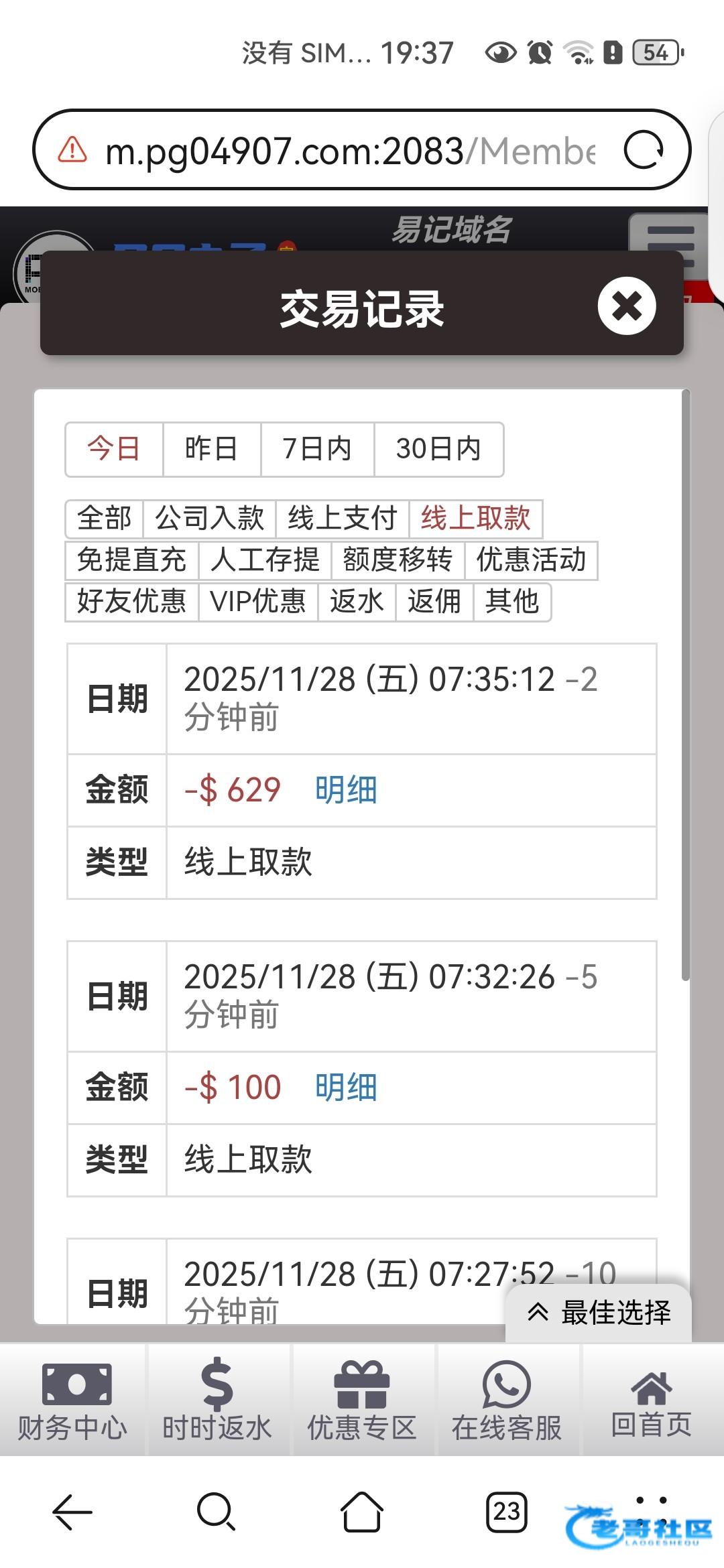
Task: Filter by 公司入款 type
Action: click(x=210, y=519)
